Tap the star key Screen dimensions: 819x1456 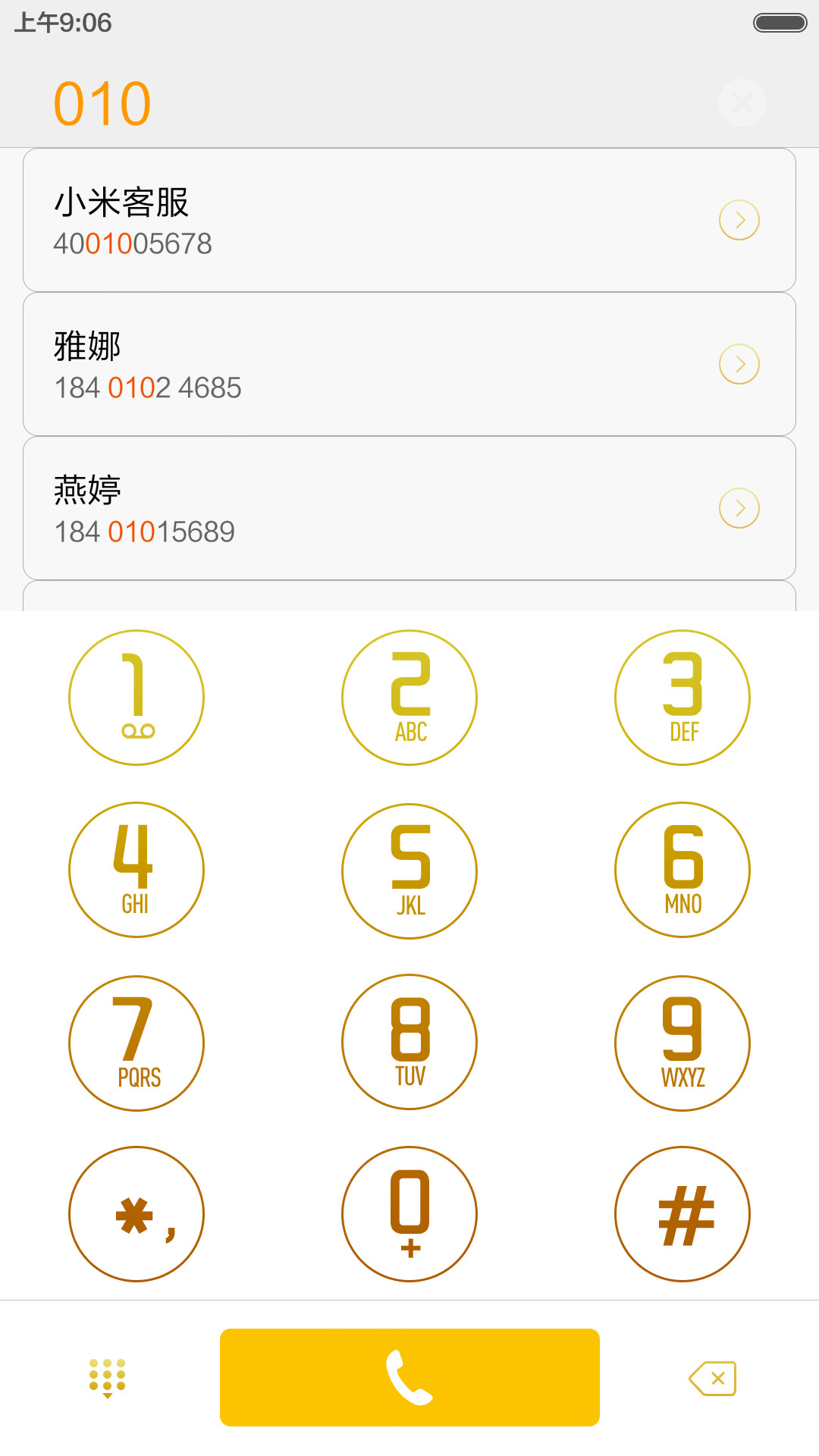coord(136,1214)
